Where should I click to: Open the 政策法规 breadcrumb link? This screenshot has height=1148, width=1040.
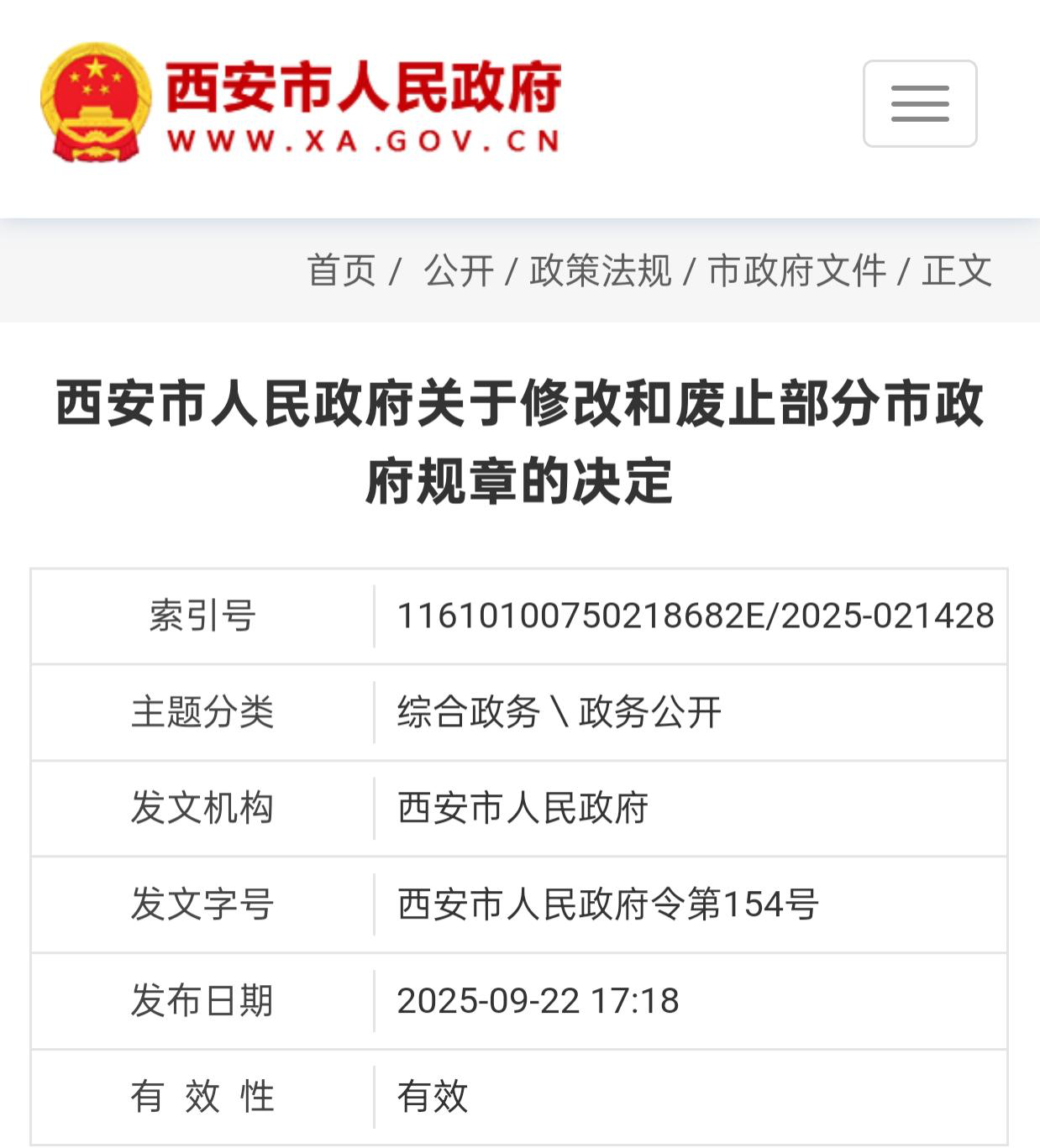601,270
